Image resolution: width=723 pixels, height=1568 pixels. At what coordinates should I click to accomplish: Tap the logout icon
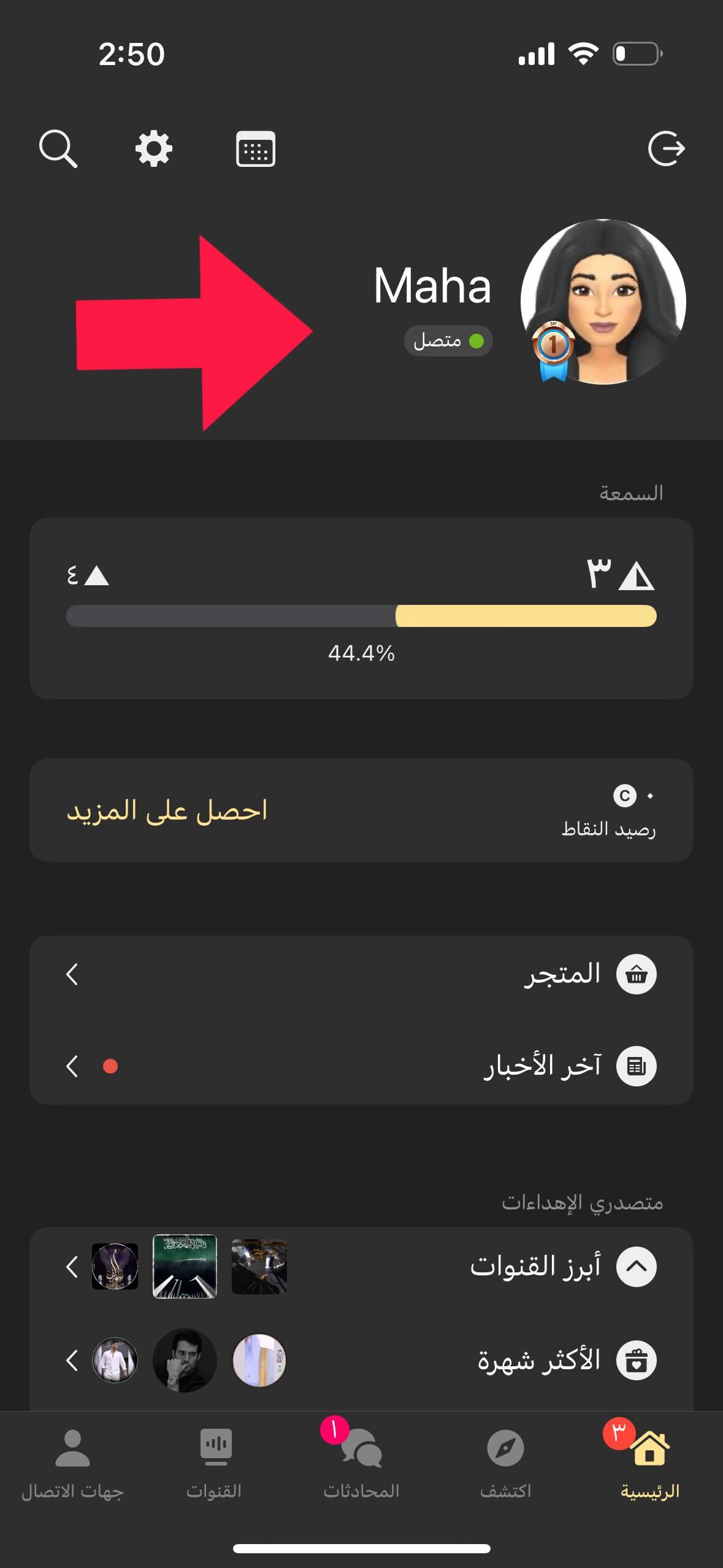[x=666, y=149]
